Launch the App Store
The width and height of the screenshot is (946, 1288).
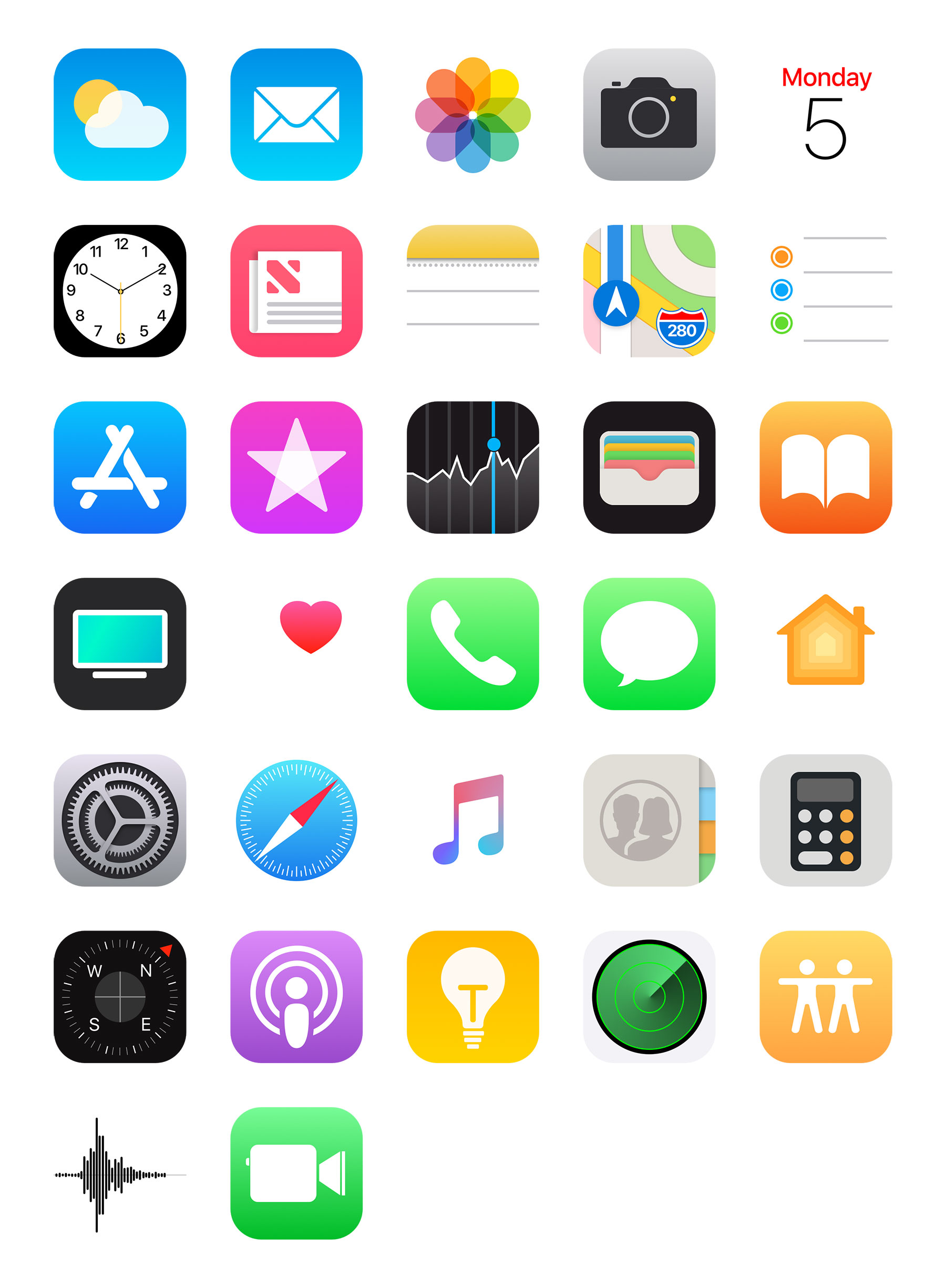point(121,468)
